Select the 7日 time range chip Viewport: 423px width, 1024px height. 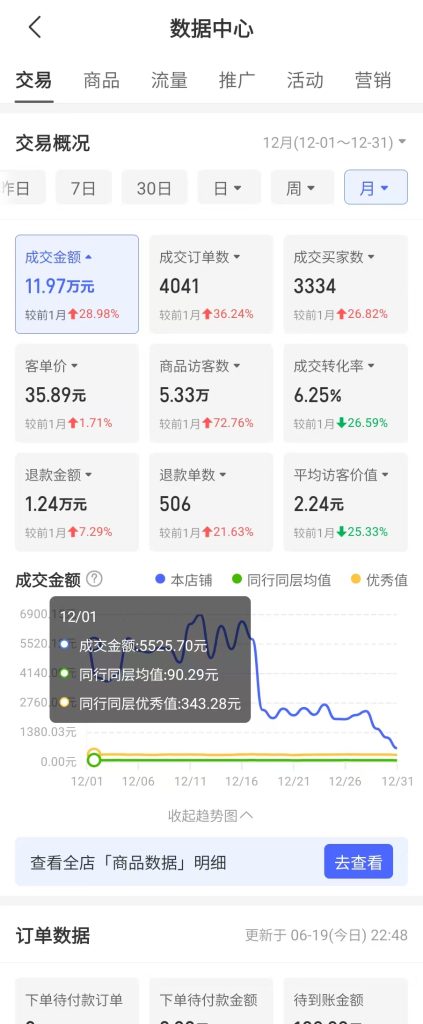[x=84, y=188]
